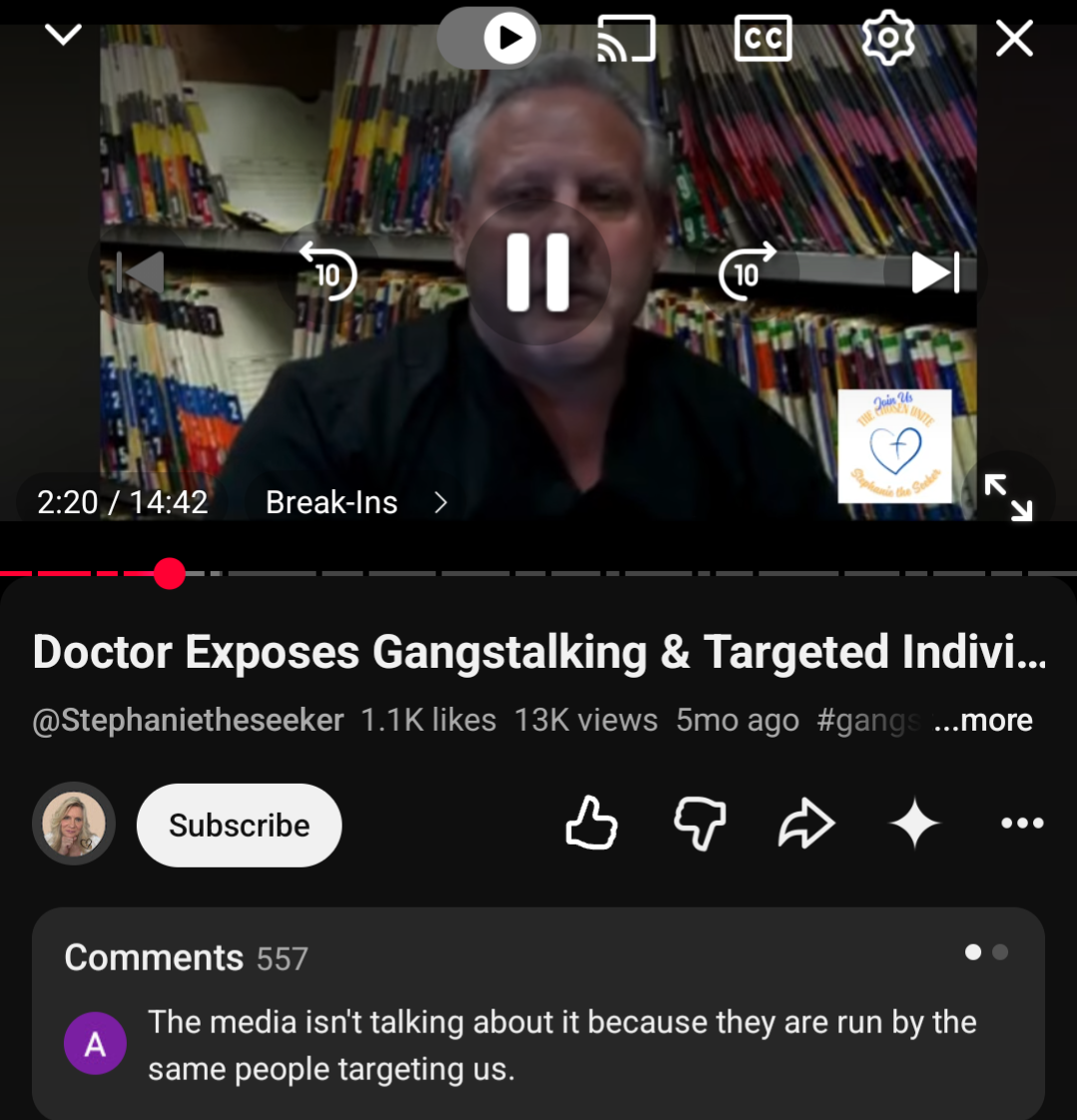This screenshot has width=1077, height=1120.
Task: Rewind 10 seconds
Action: (x=327, y=273)
